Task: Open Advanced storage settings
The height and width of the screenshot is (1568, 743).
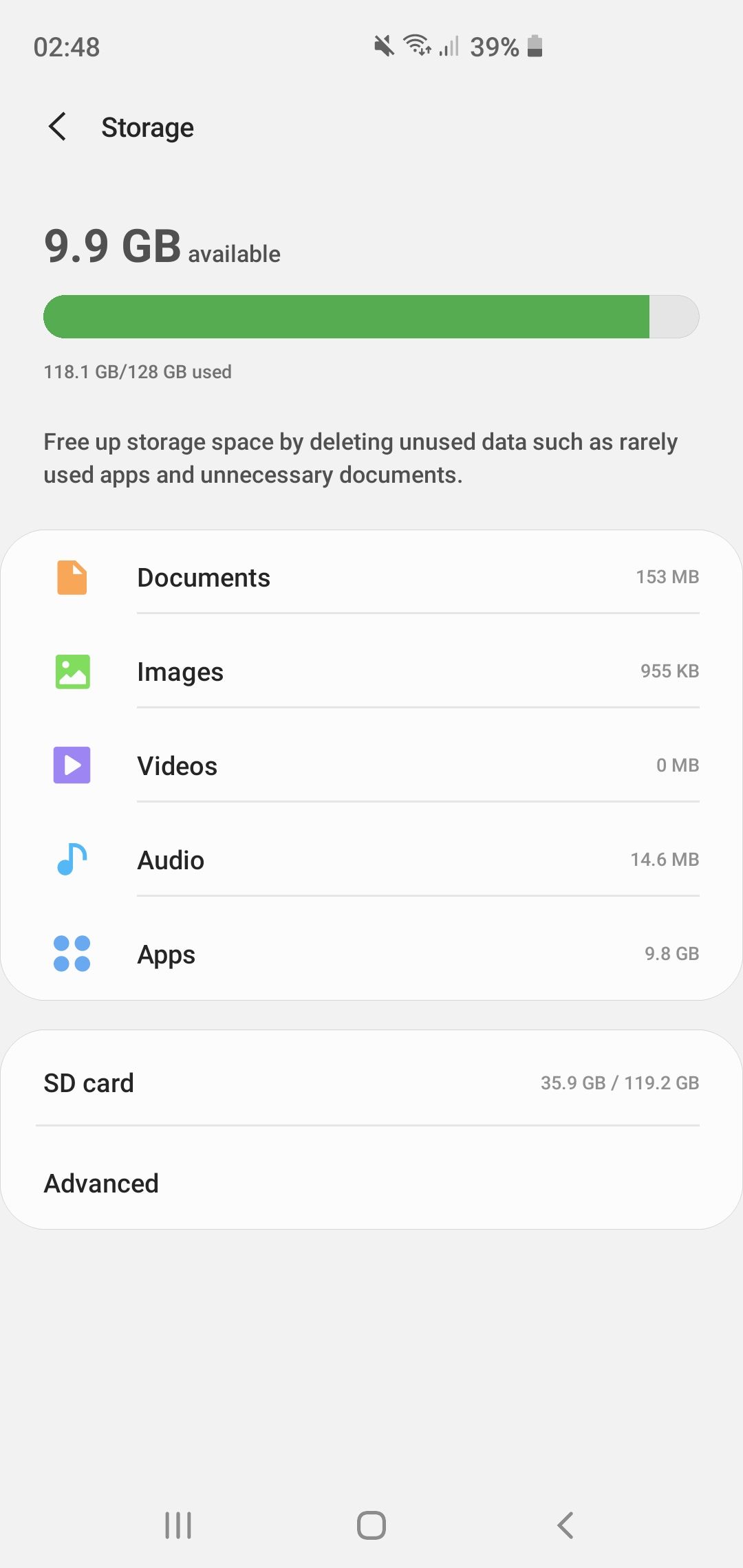Action: coord(371,1184)
